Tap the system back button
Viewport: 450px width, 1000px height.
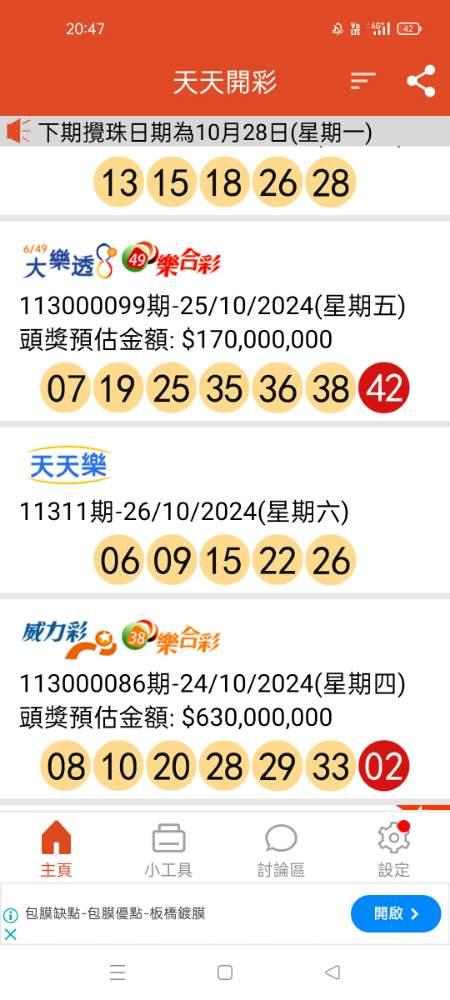(332, 972)
